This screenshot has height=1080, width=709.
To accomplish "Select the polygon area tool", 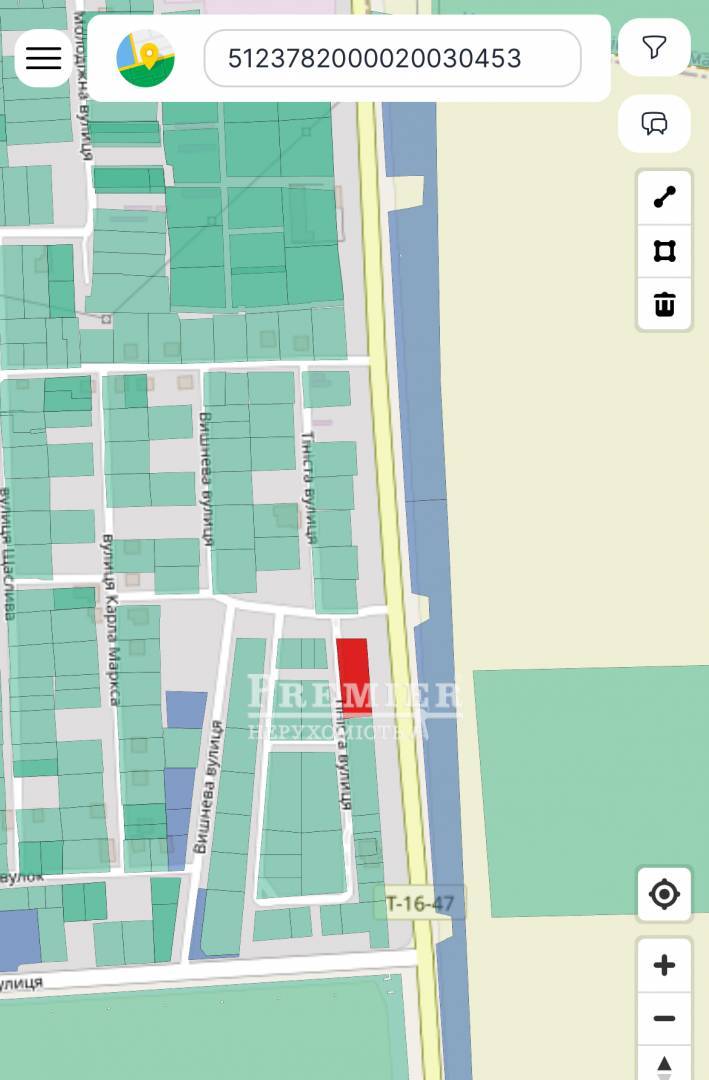I will click(x=664, y=250).
